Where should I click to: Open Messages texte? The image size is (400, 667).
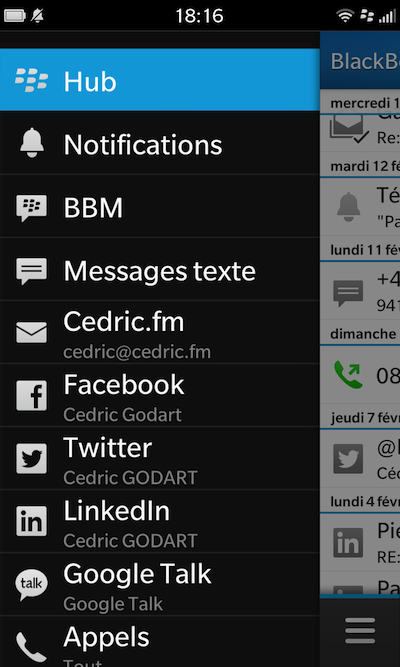point(160,269)
